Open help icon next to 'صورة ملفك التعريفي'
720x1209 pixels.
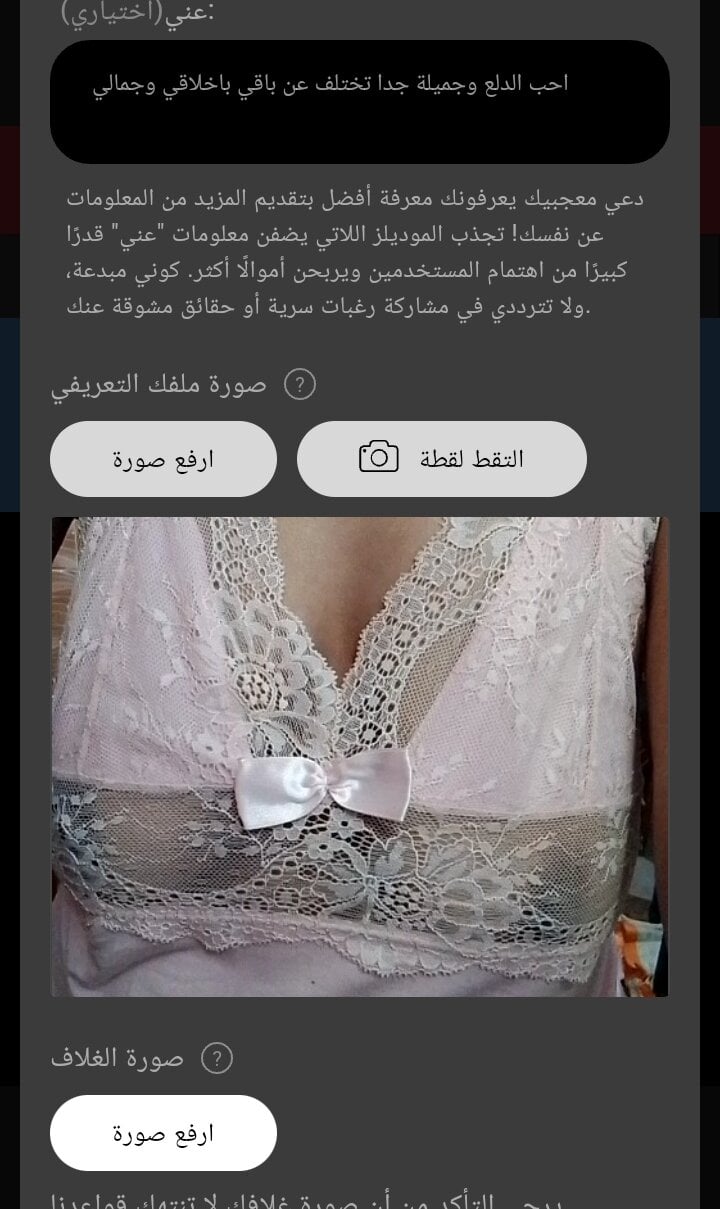click(x=300, y=384)
